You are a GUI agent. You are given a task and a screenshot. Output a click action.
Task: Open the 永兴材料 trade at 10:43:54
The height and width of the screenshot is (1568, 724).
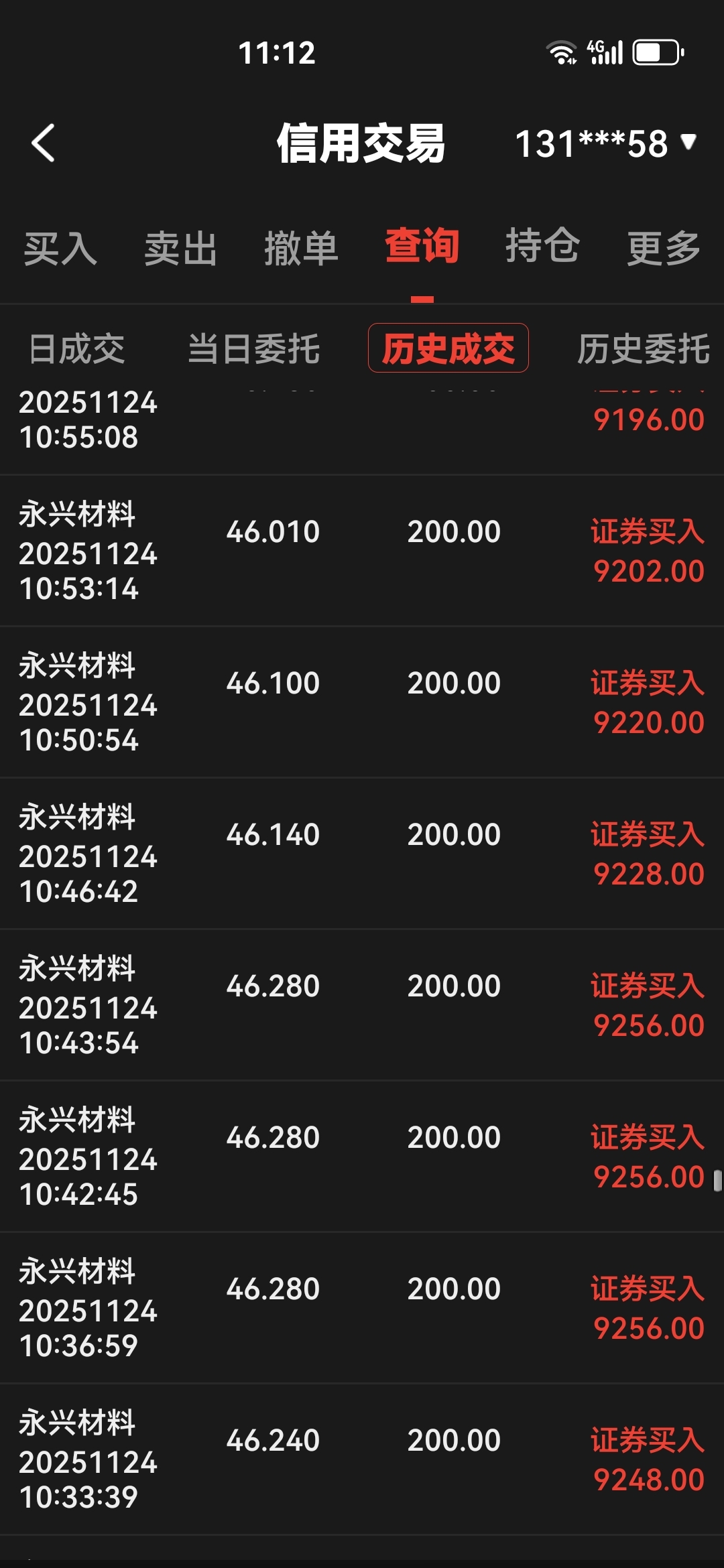click(362, 1005)
